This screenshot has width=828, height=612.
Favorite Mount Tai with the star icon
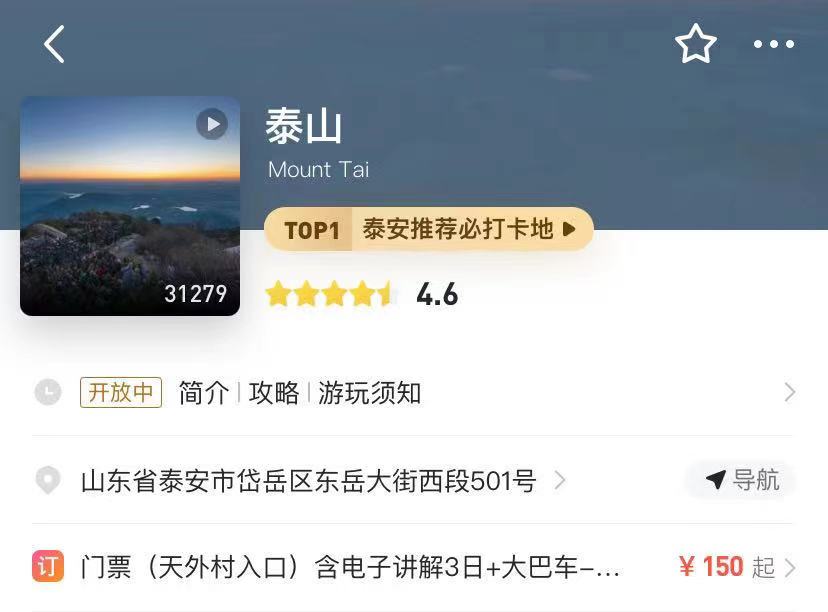pos(696,45)
